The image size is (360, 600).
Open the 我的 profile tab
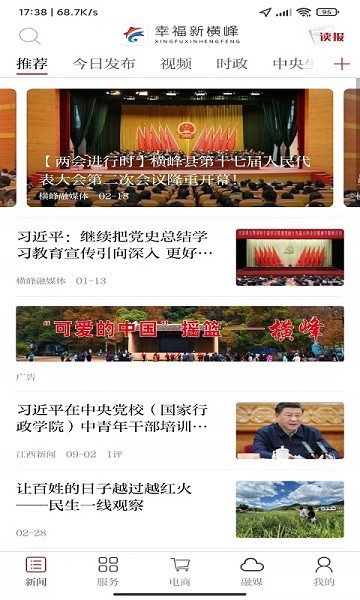click(324, 571)
